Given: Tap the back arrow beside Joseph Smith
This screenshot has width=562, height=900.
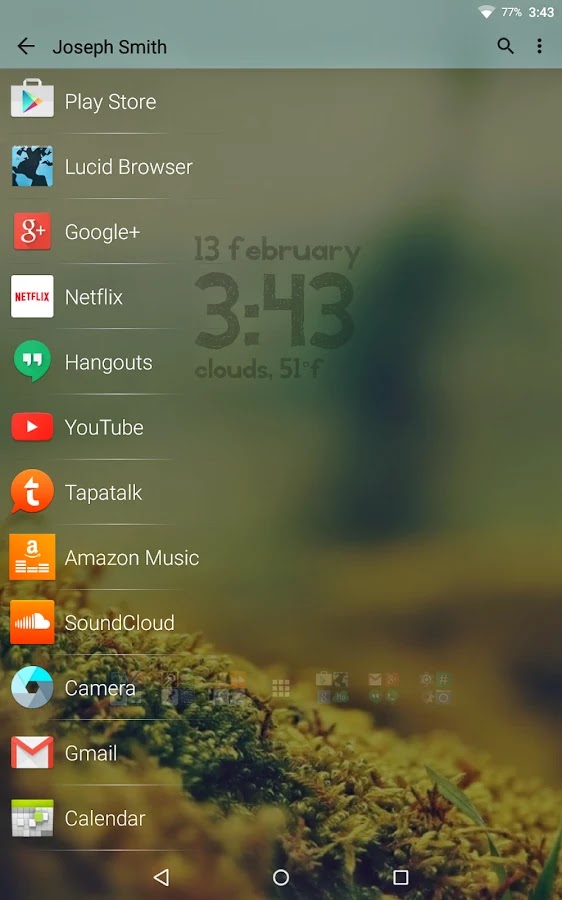Looking at the screenshot, I should tap(26, 46).
